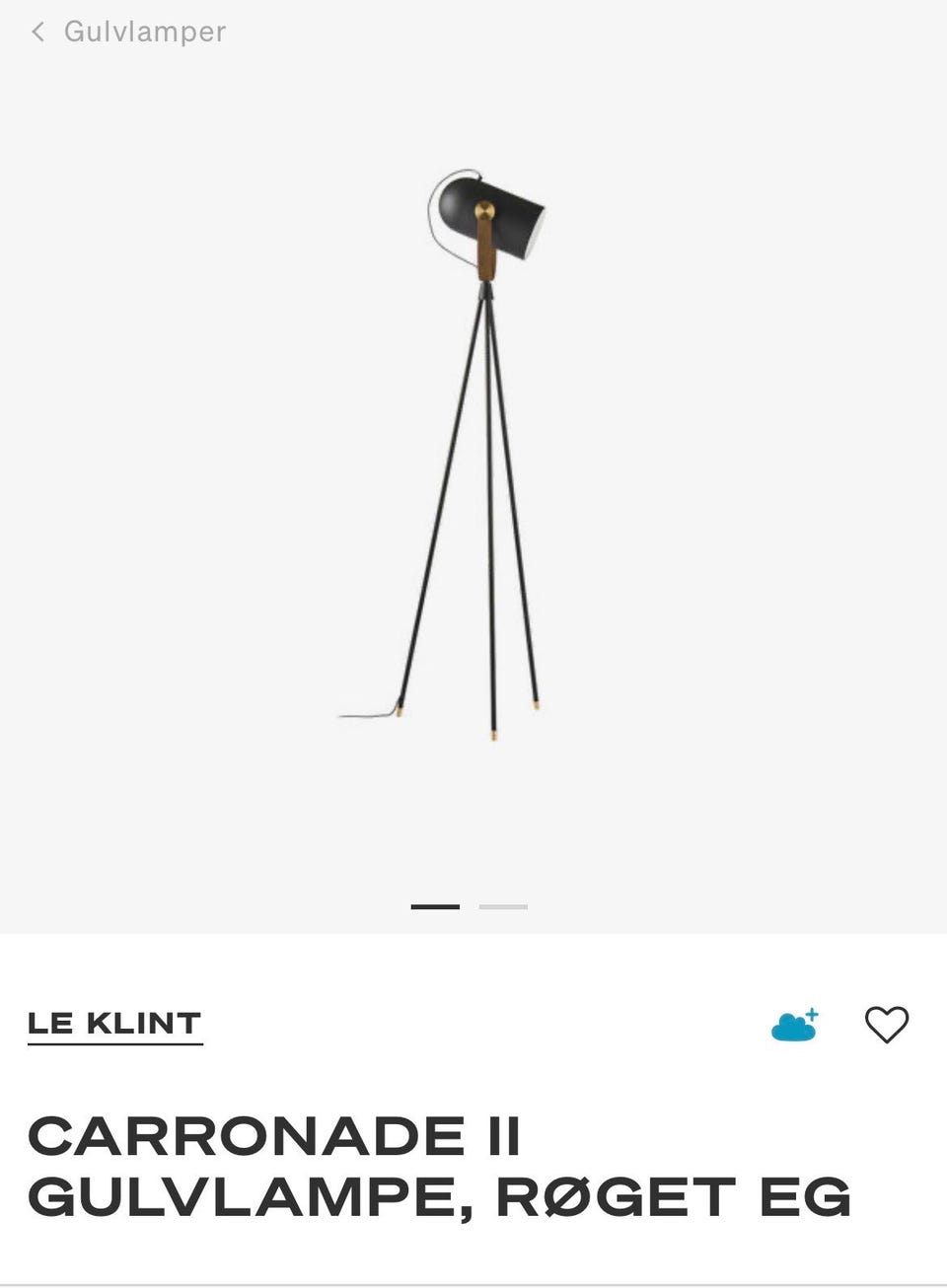Go back to Gulvlamper category

[x=128, y=33]
